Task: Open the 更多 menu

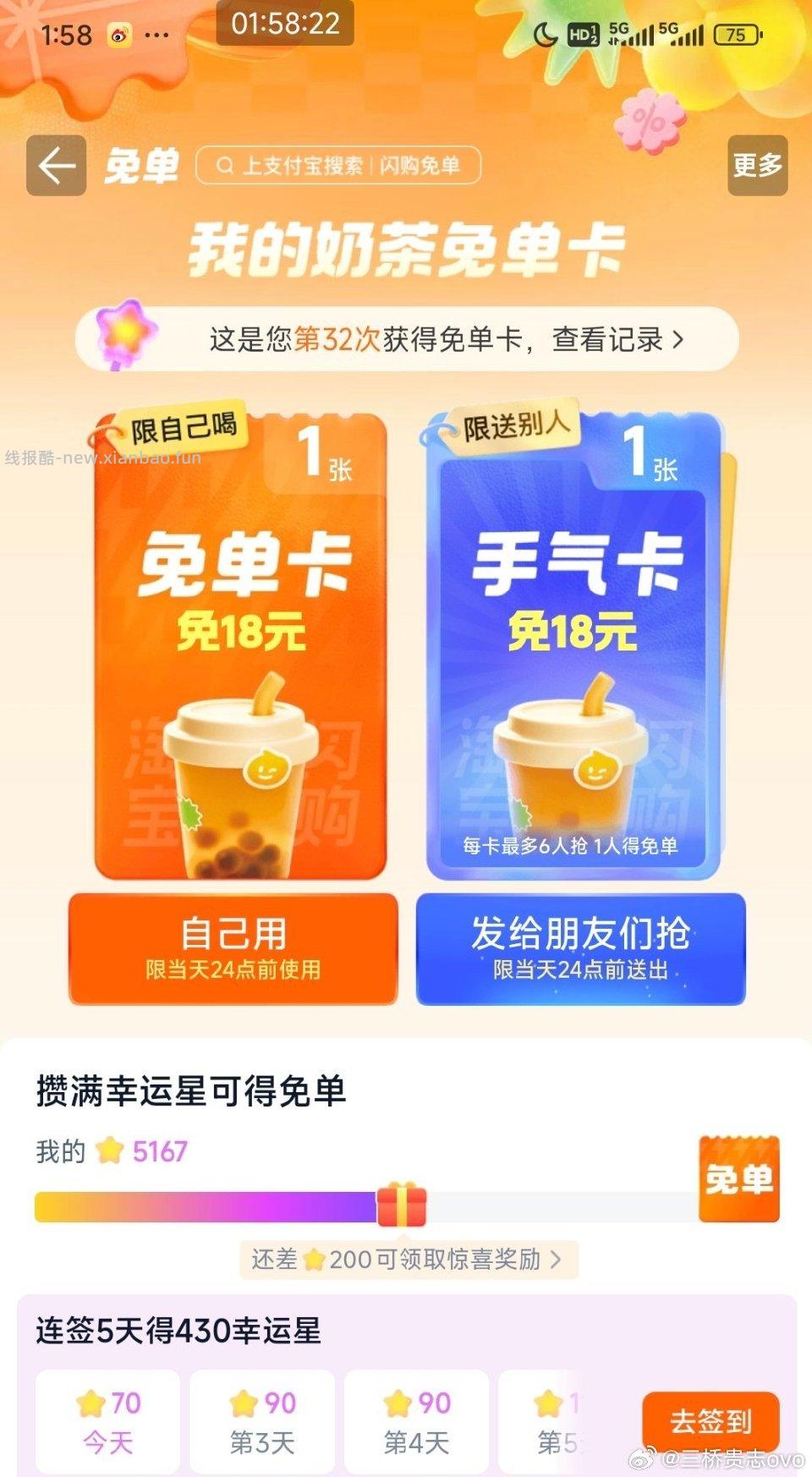Action: pos(758,167)
